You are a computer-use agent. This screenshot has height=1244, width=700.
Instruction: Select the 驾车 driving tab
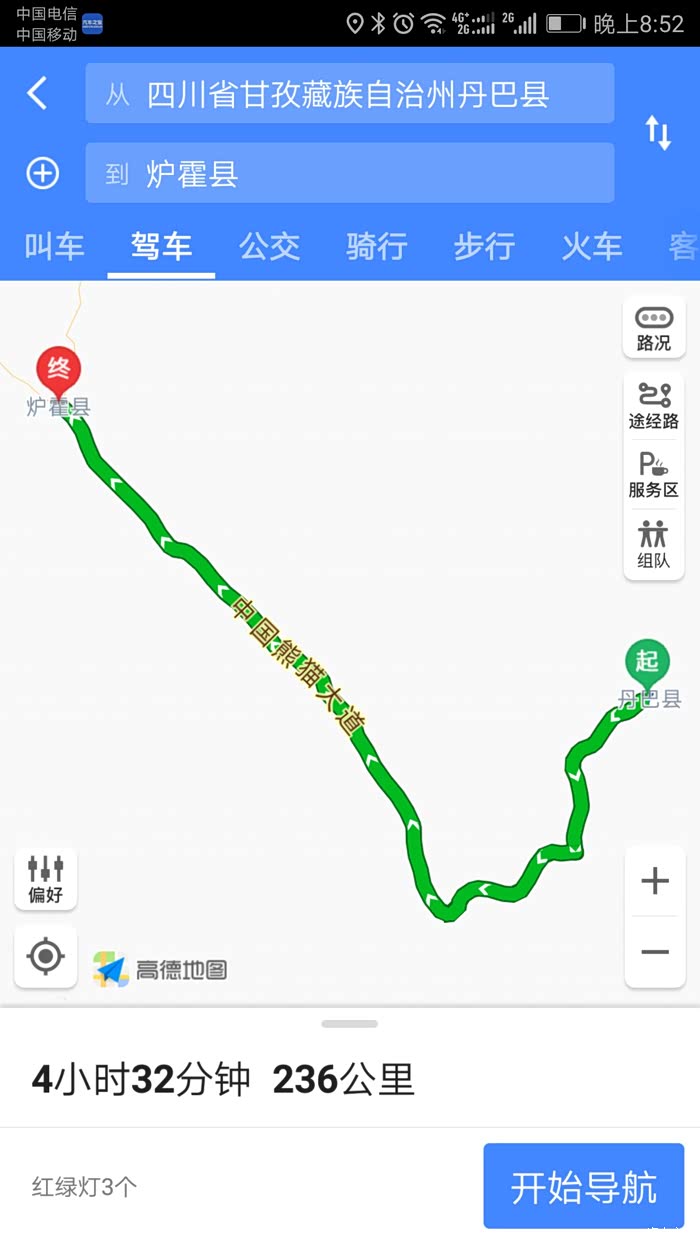(161, 246)
